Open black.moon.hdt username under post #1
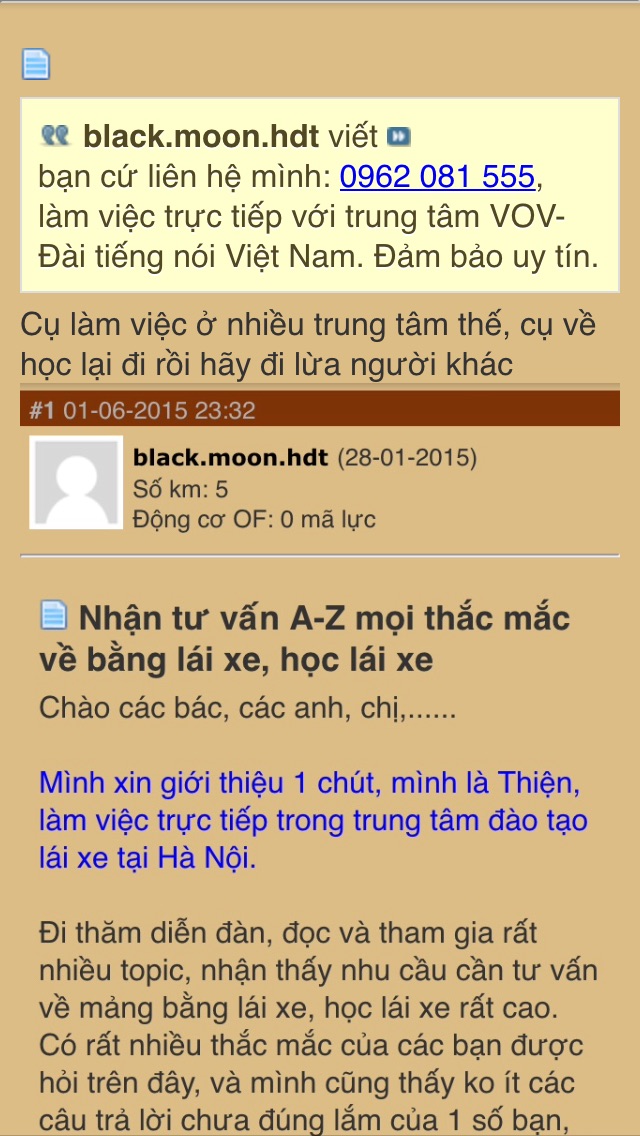The width and height of the screenshot is (640, 1136). click(x=230, y=458)
